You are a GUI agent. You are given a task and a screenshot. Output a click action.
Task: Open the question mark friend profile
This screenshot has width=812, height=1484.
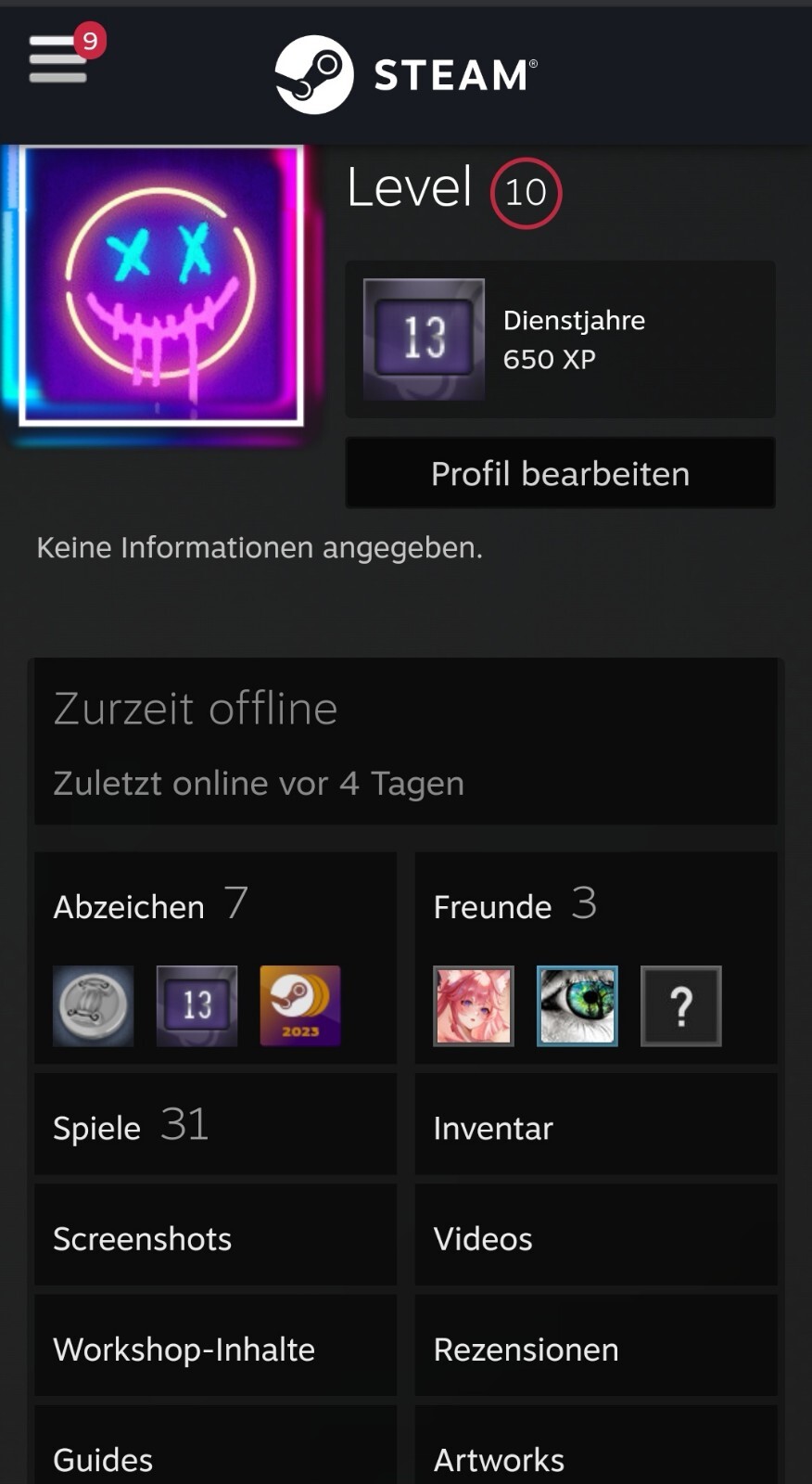tap(681, 1006)
